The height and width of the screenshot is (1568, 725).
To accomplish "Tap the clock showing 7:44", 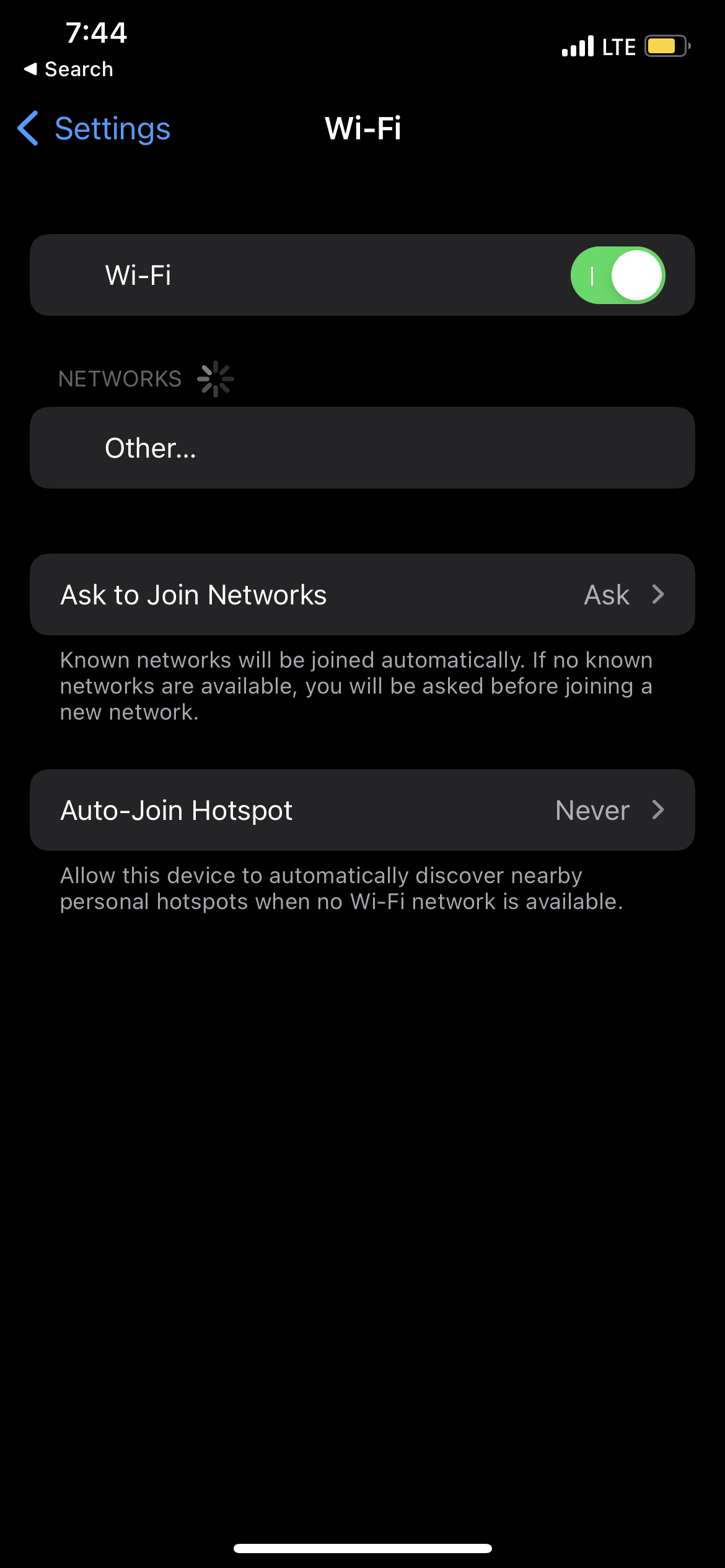I will point(97,33).
